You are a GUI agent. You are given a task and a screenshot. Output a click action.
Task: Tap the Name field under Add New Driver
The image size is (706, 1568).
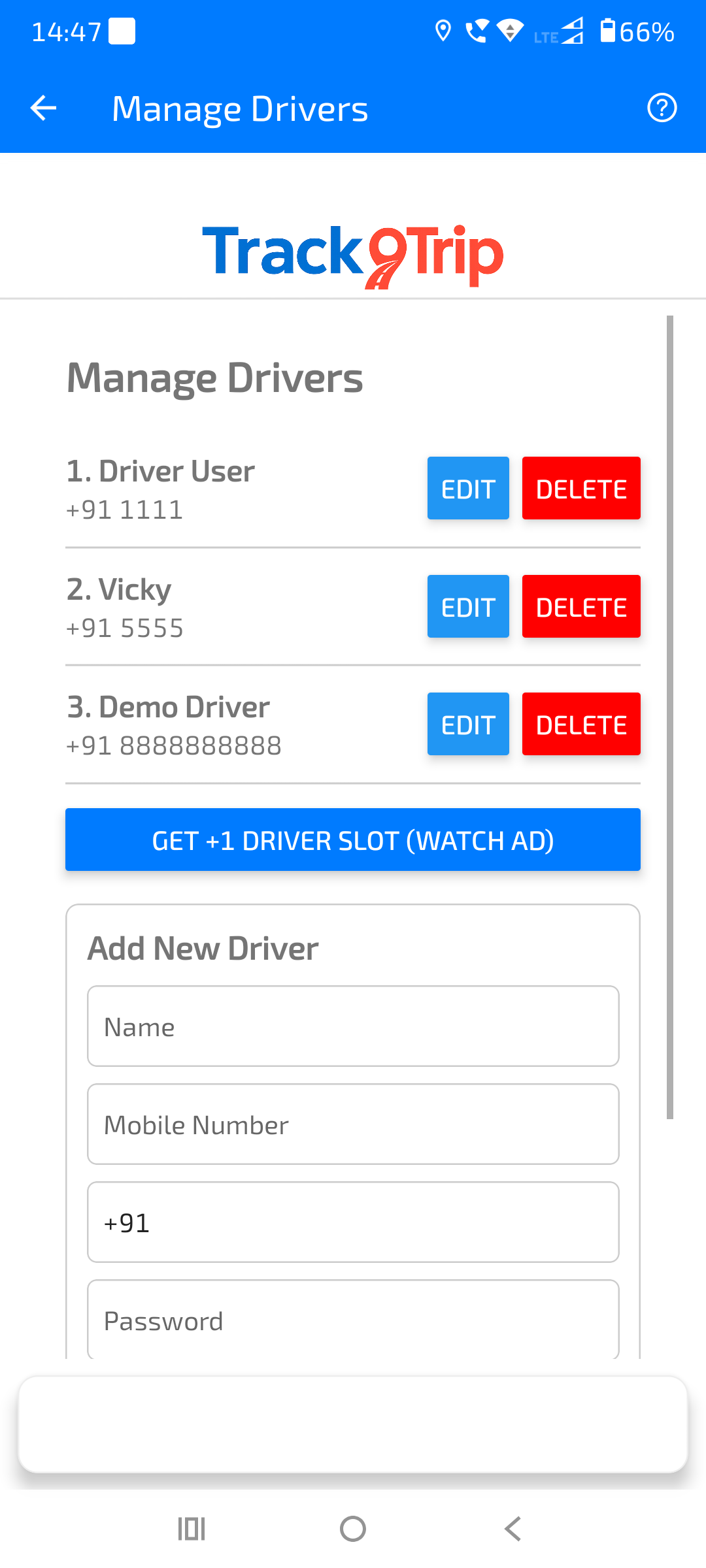coord(353,1026)
